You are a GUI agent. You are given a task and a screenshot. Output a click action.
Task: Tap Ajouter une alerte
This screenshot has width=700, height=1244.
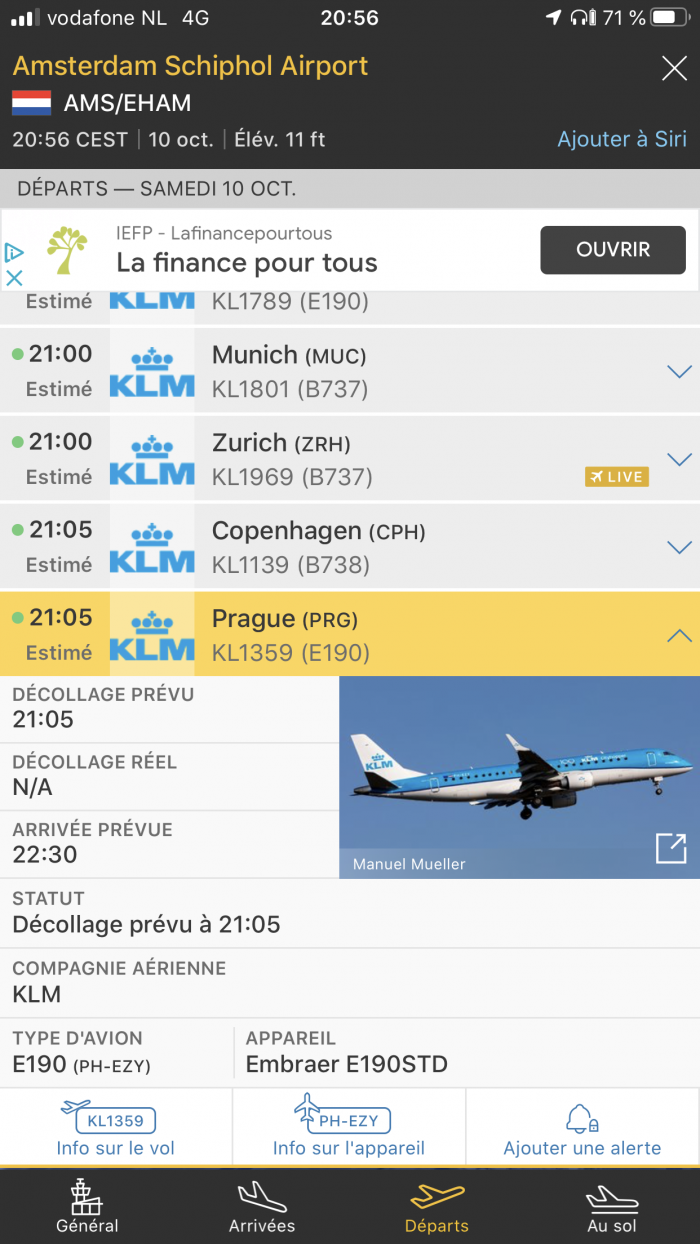click(x=582, y=1127)
